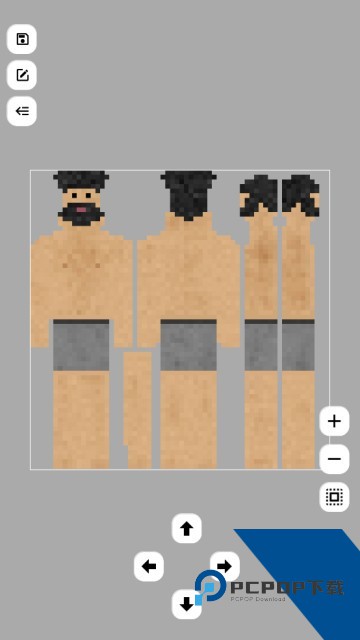Move the canvas left with left arrow

point(149,567)
